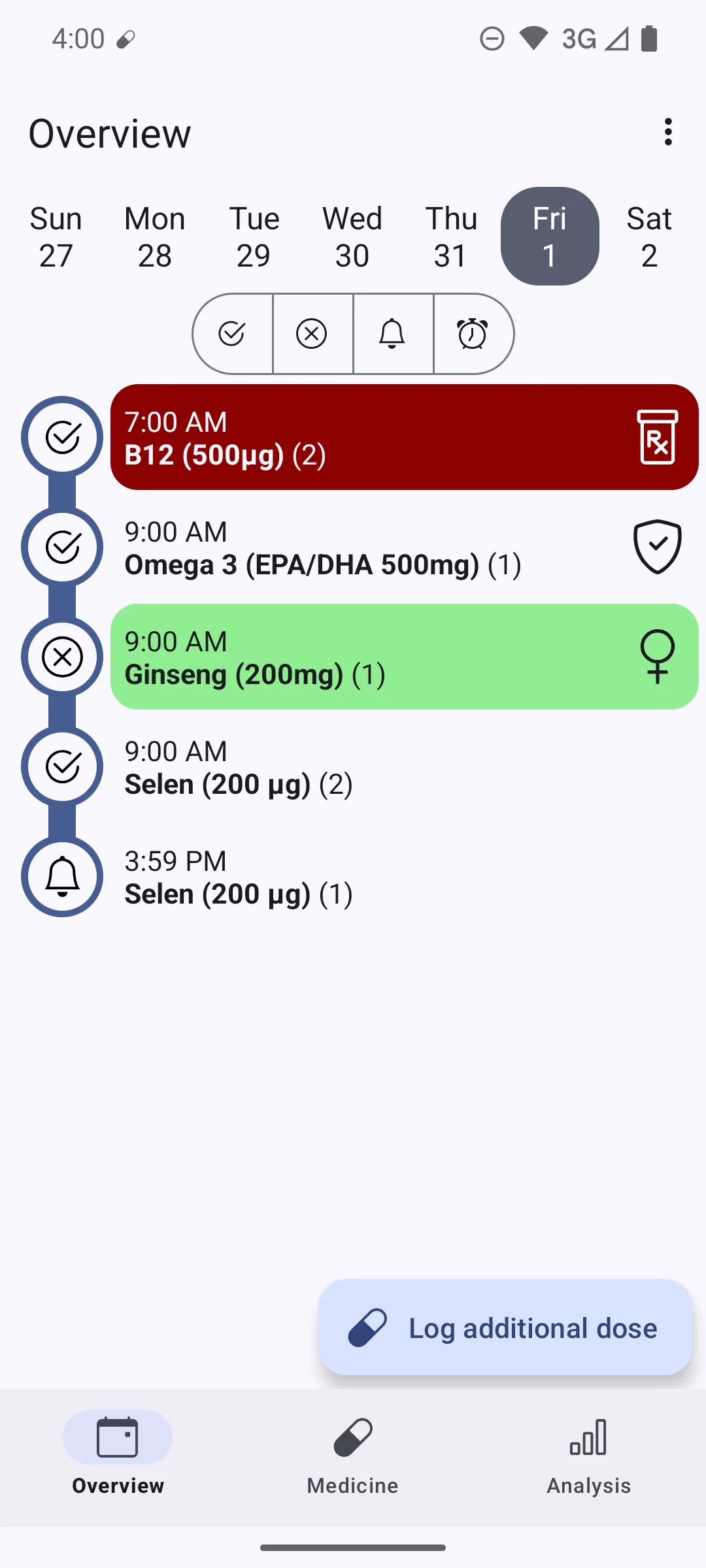The image size is (706, 1568).
Task: Go to Thursday 31
Action: coord(451,237)
